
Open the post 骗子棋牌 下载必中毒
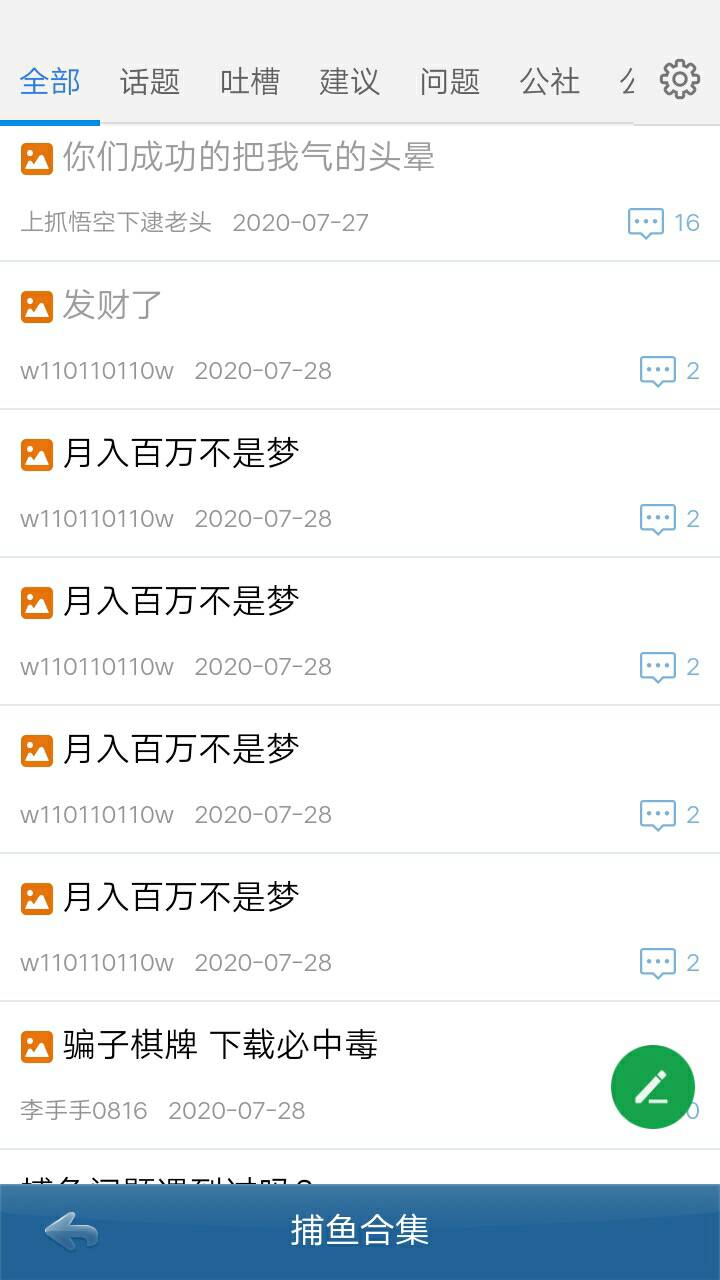pyautogui.click(x=210, y=1046)
